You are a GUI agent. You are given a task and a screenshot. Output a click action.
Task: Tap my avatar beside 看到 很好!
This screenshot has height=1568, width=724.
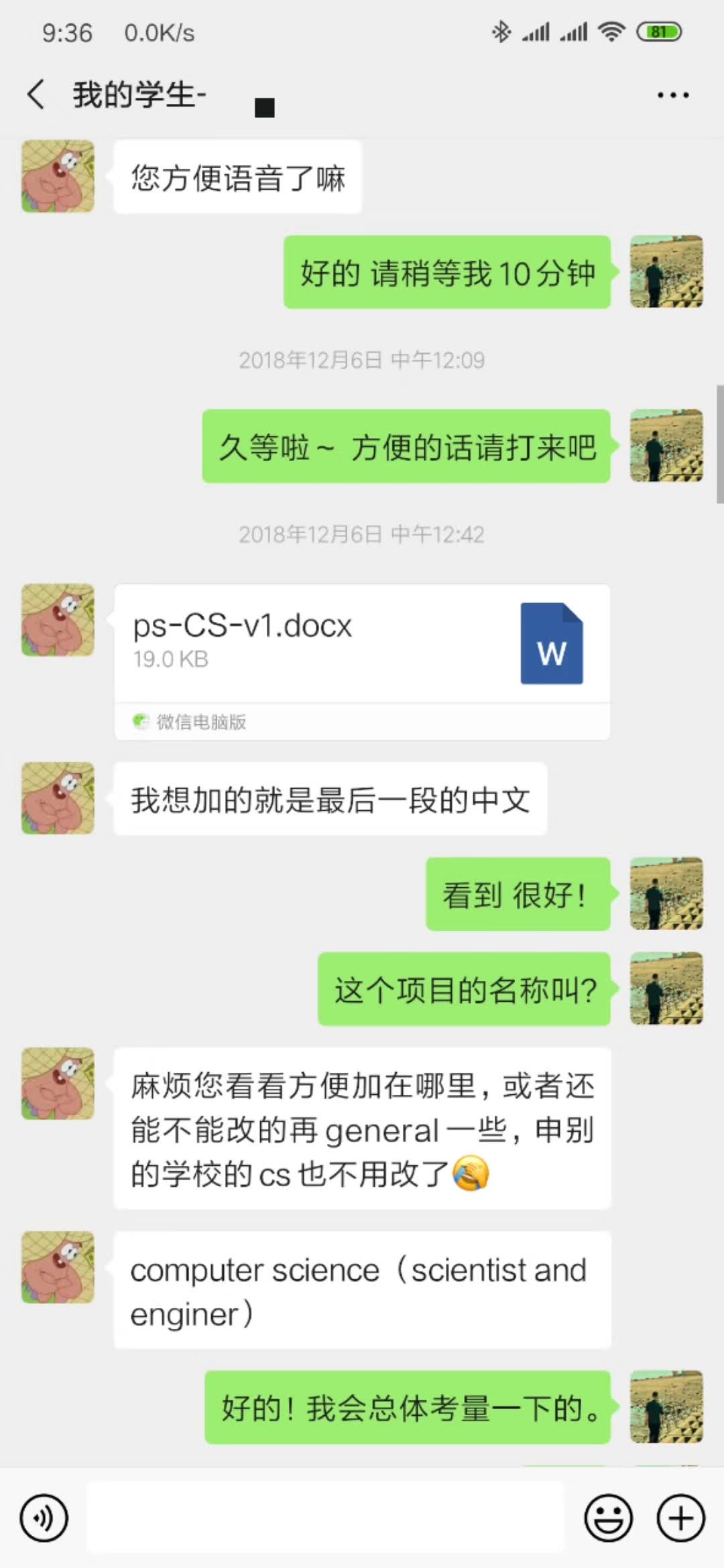pos(666,894)
